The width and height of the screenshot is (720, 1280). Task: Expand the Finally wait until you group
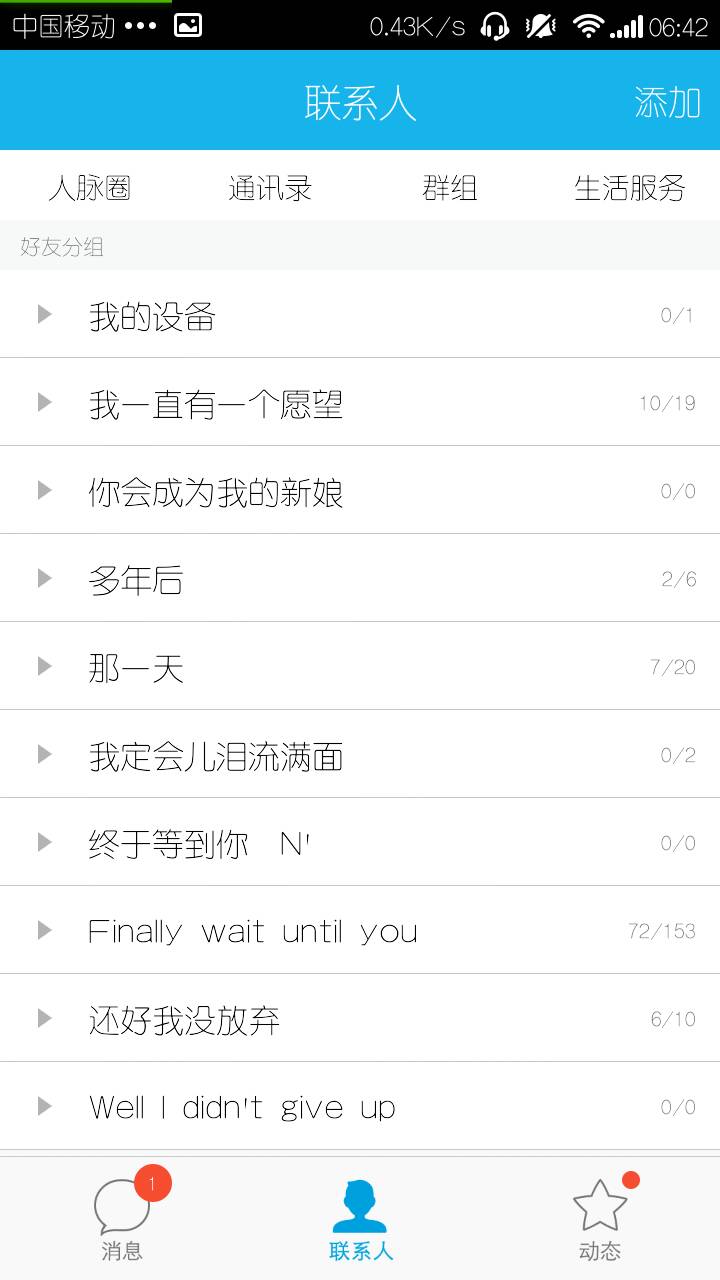point(360,930)
